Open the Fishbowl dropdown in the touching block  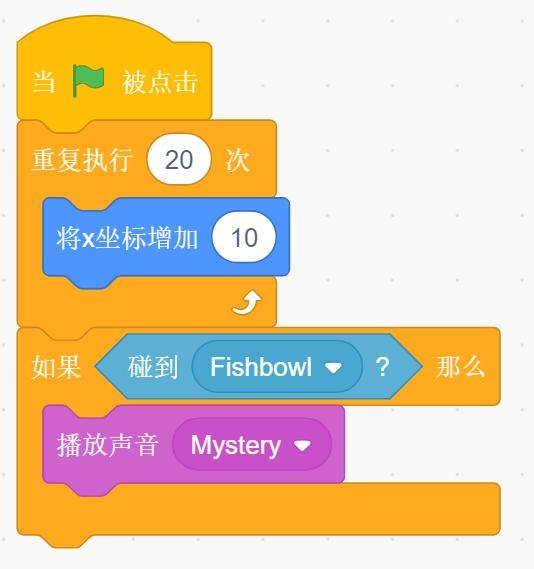277,367
